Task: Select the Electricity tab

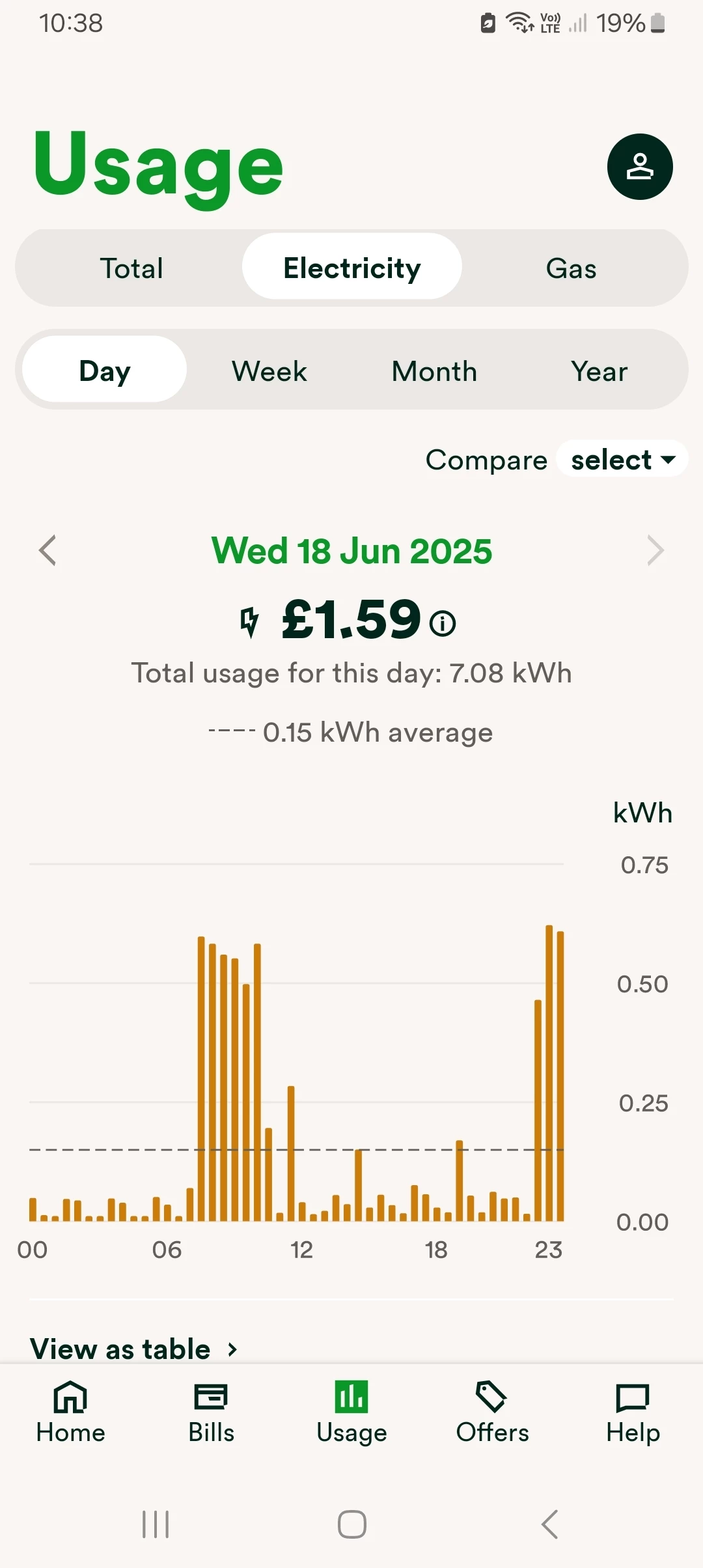Action: [x=351, y=268]
